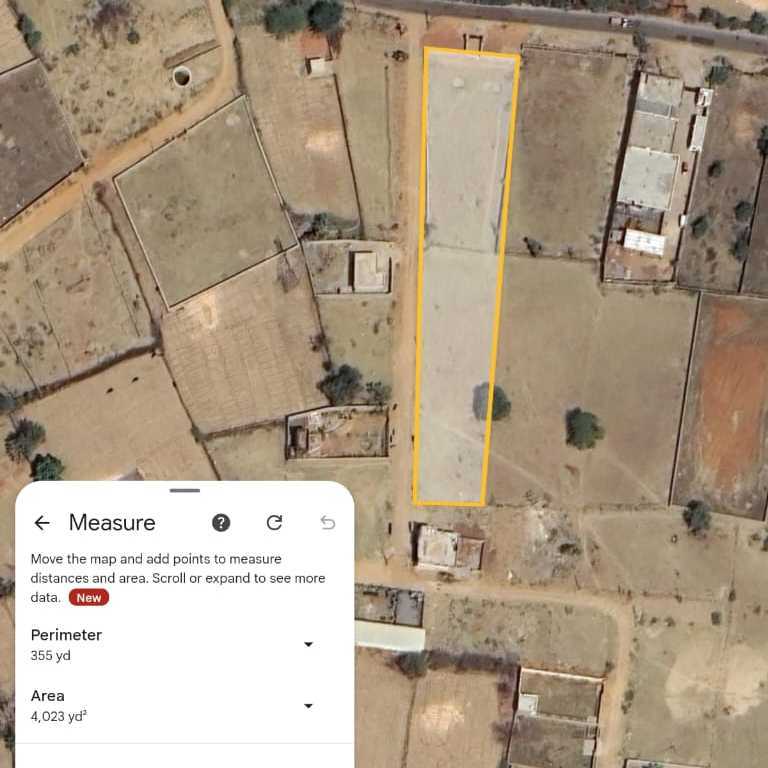Tap the panel's drag handle to expand
768x768 pixels.
pos(184,491)
